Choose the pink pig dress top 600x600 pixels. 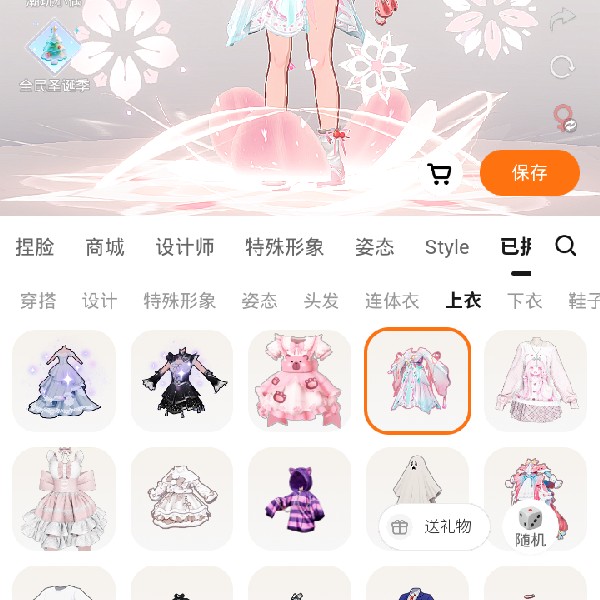(299, 381)
